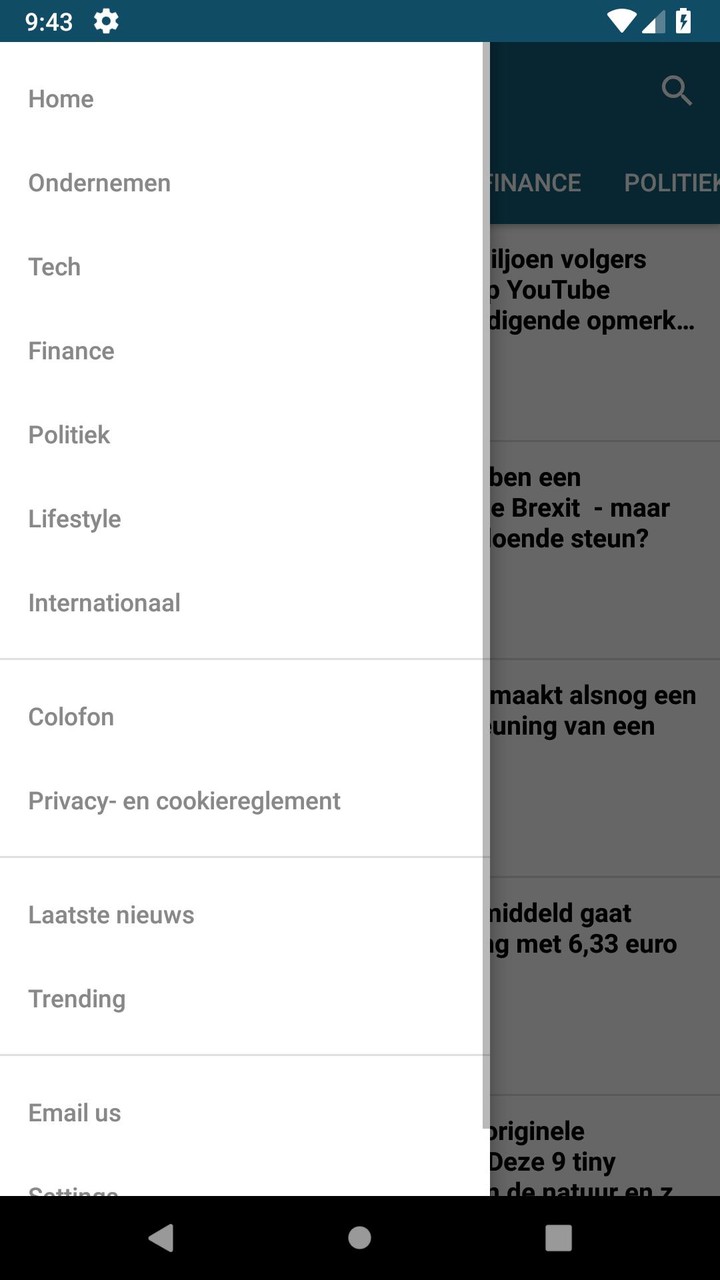The width and height of the screenshot is (720, 1280).
Task: Open the Politiek category from the drawer
Action: click(69, 434)
